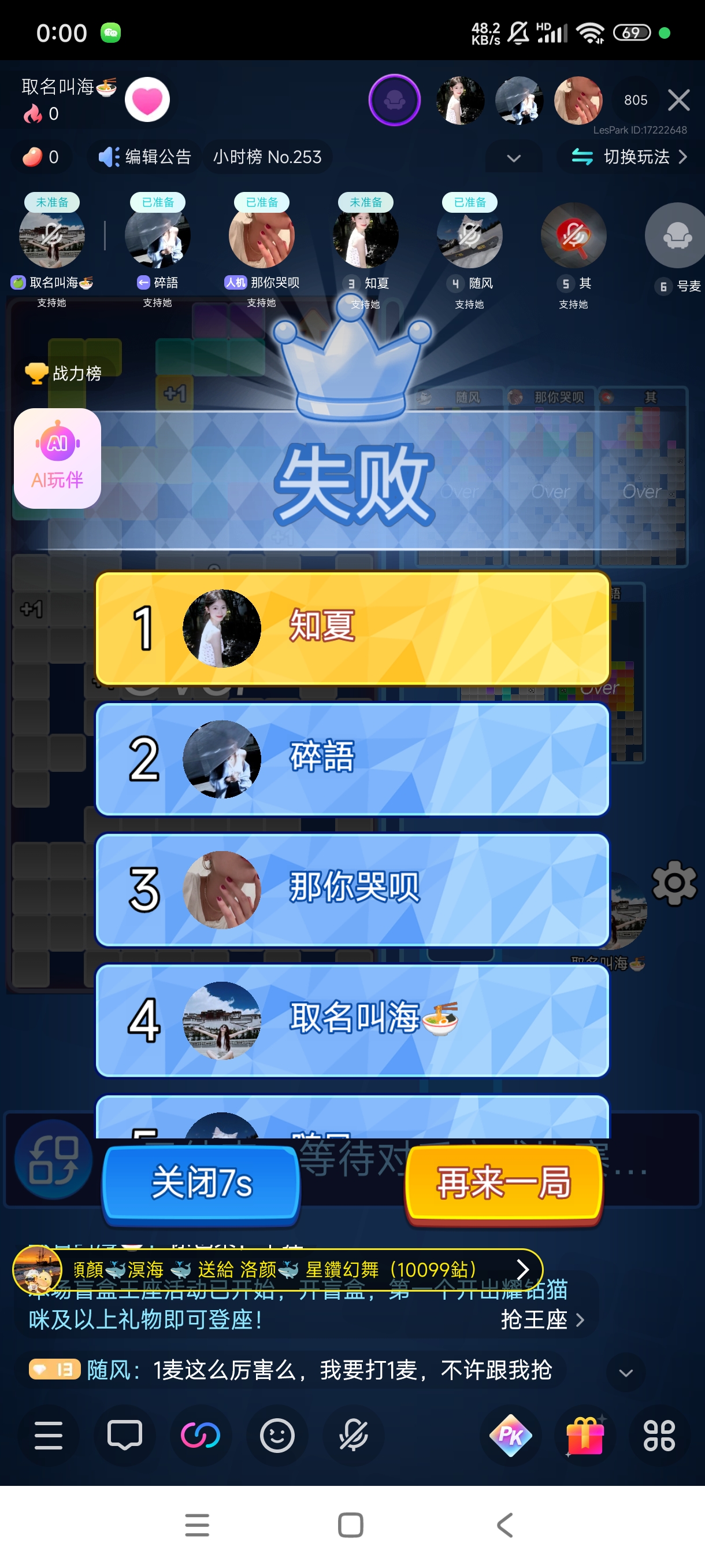Open the gift banner for 星鑽幻舞

click(x=278, y=1269)
